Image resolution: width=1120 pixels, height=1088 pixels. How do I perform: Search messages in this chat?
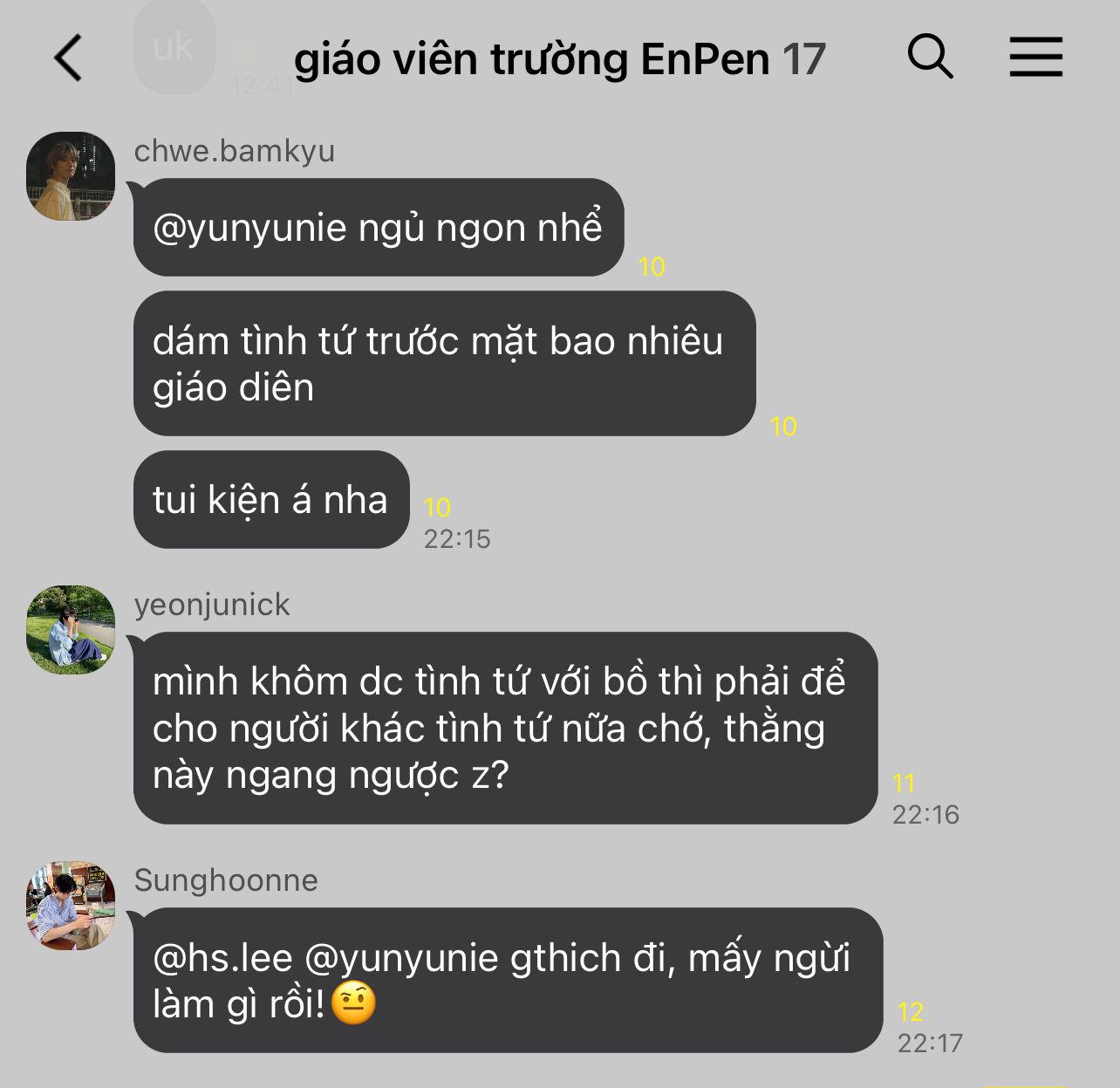(x=930, y=58)
